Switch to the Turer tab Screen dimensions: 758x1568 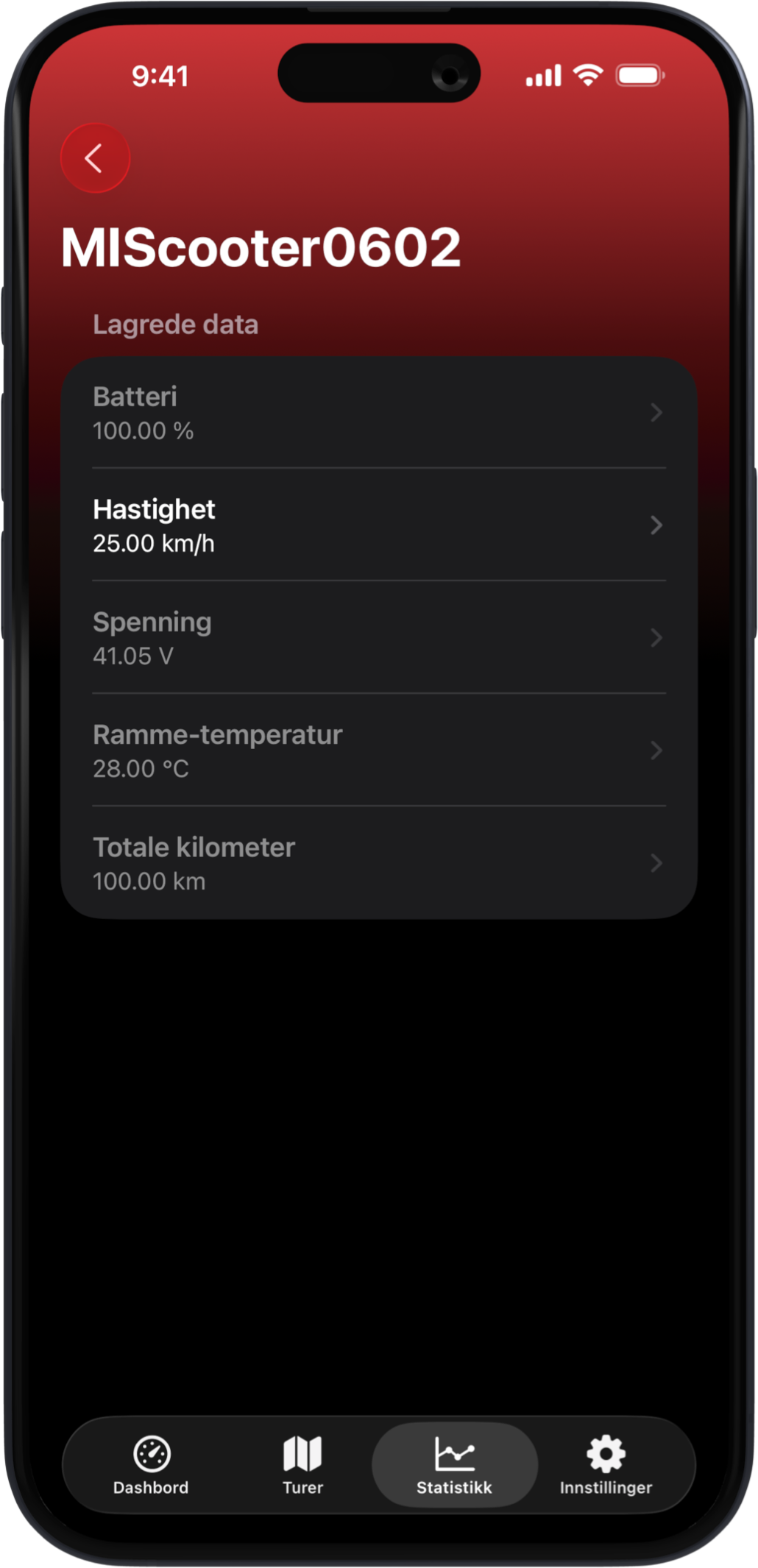302,1464
